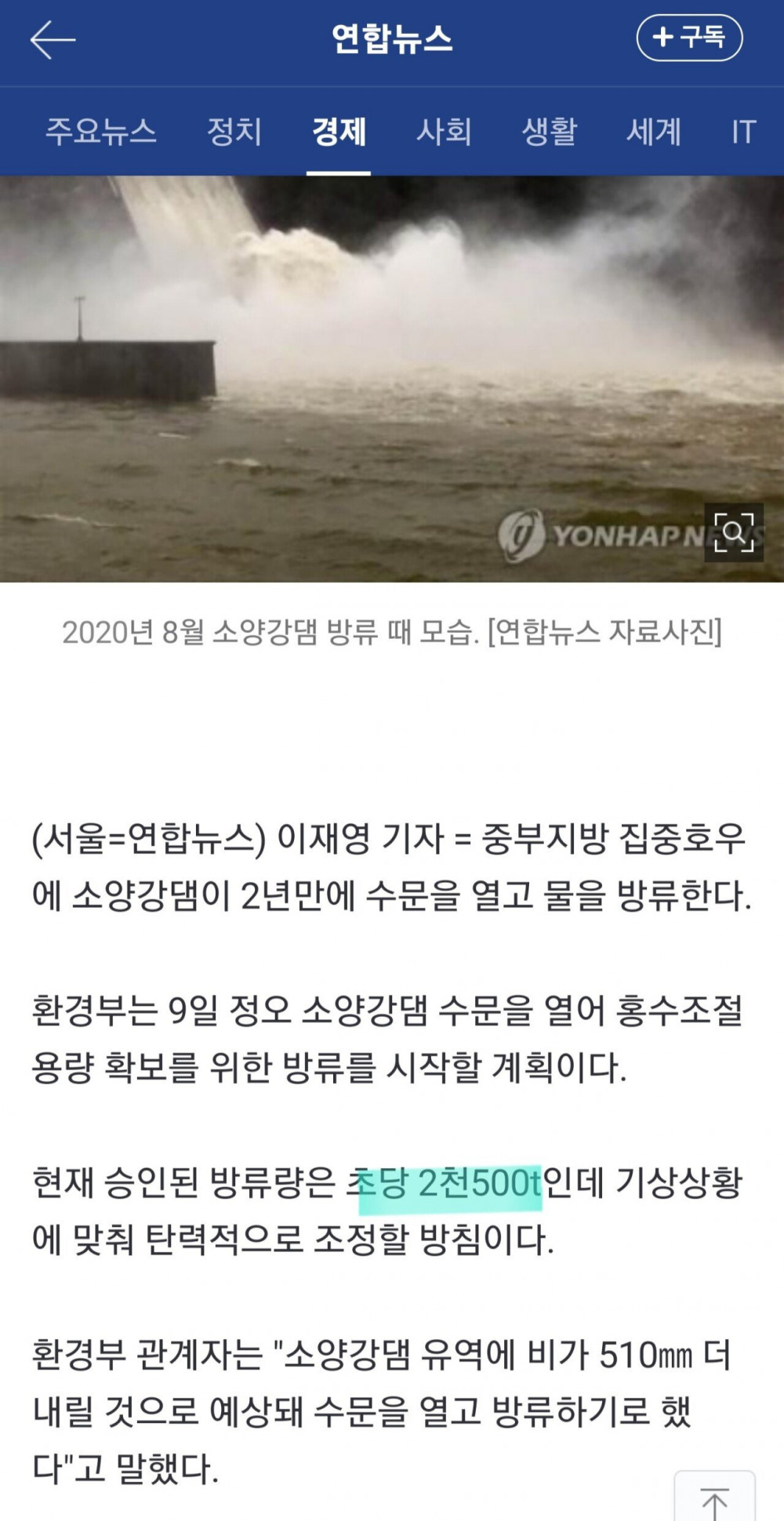Subscribe with the +구독 button
The height and width of the screenshot is (1521, 784).
689,38
